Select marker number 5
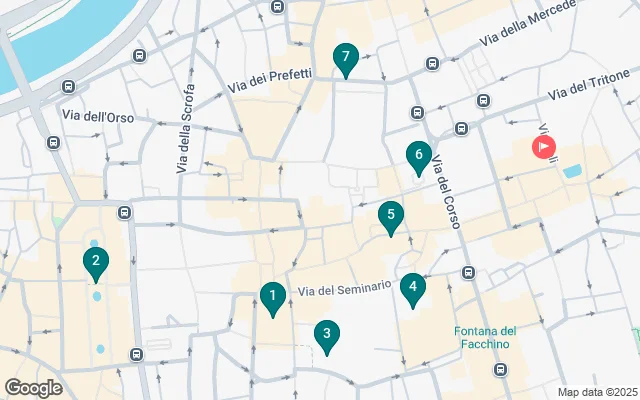Viewport: 640px width, 400px height. pyautogui.click(x=391, y=215)
